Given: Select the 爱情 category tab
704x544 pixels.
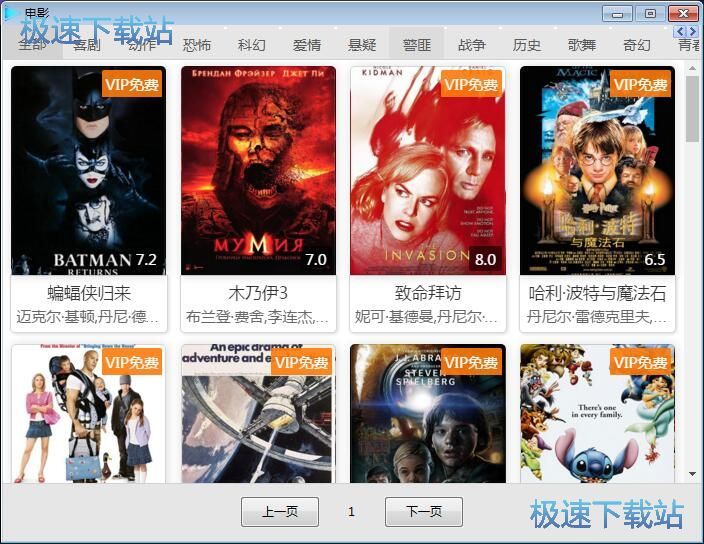Looking at the screenshot, I should coord(307,45).
